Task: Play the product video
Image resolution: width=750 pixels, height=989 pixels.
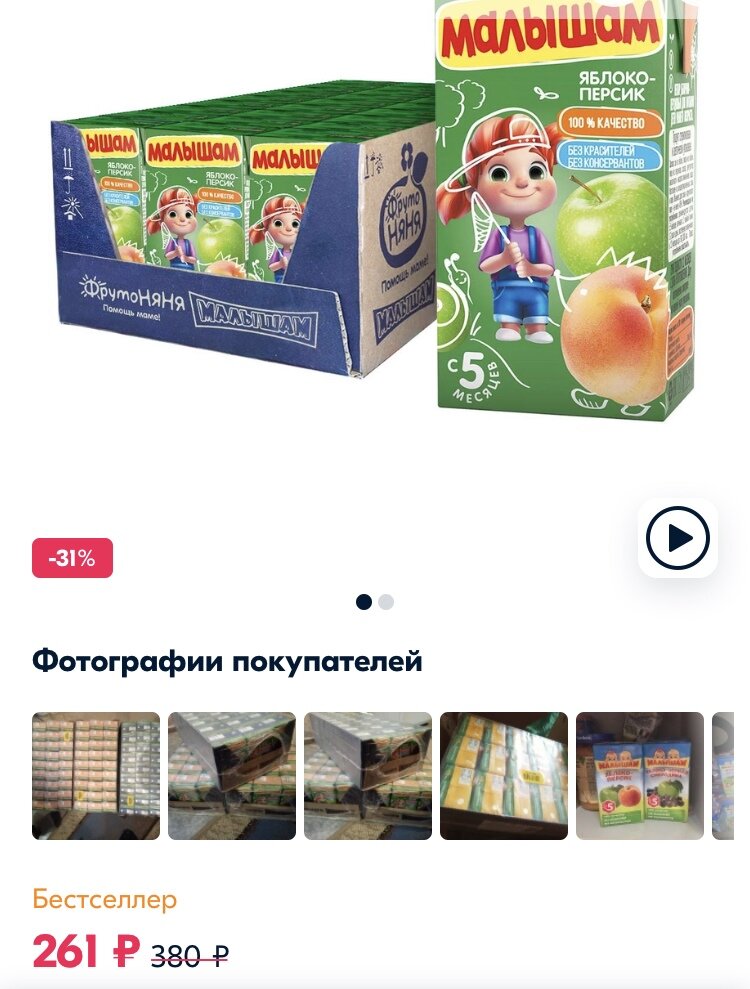Action: pos(677,538)
